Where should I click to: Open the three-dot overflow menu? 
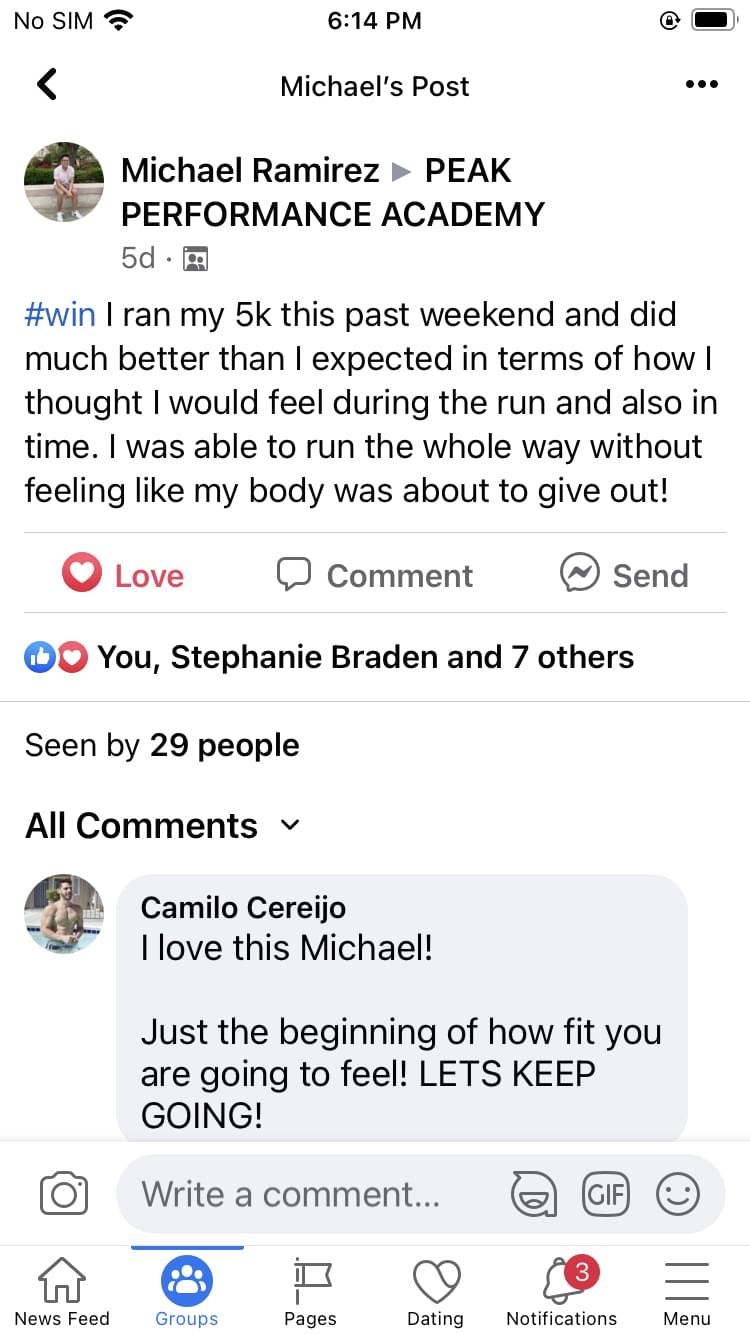point(701,85)
